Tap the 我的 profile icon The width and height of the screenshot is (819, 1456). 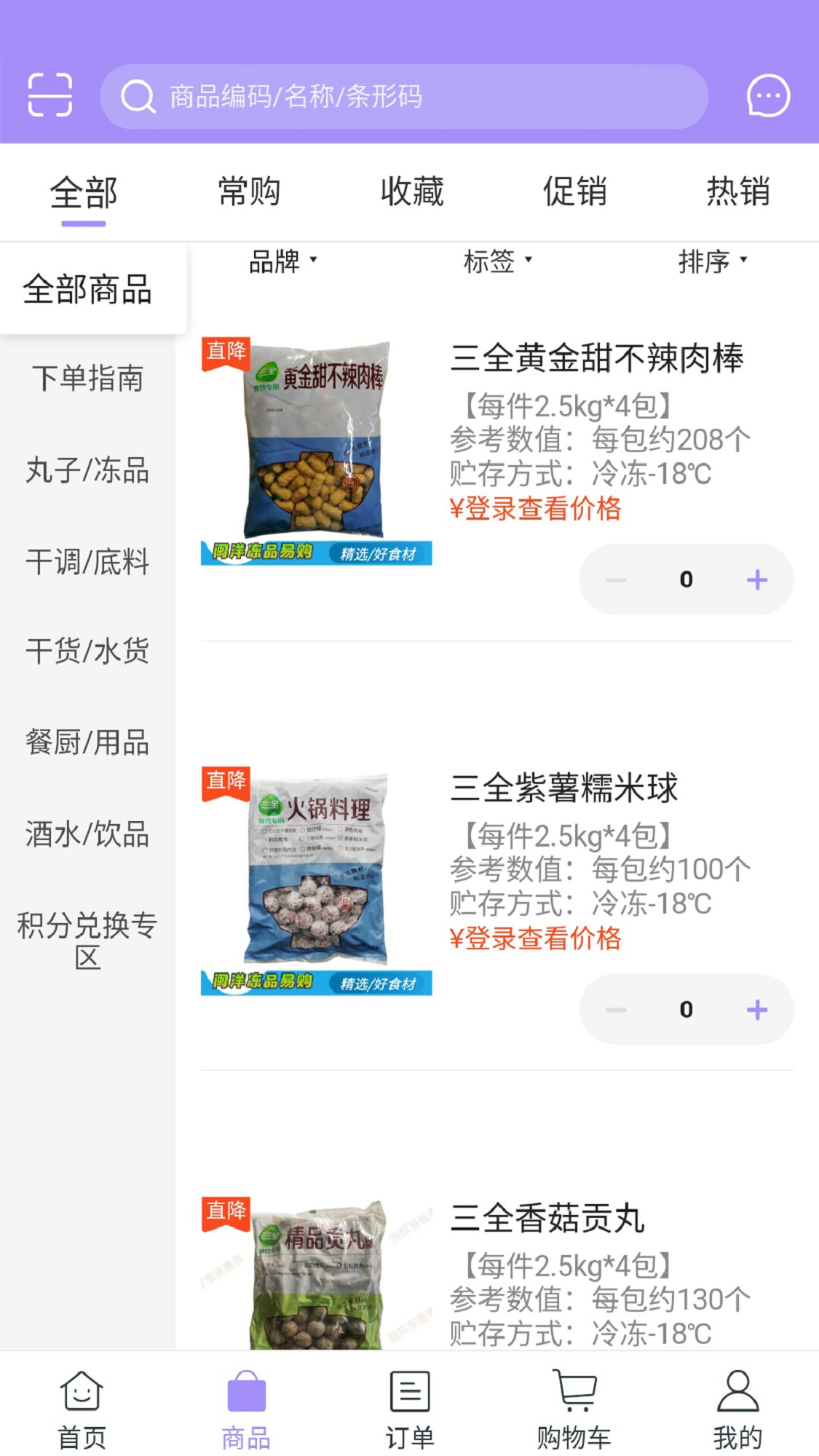[x=738, y=1394]
